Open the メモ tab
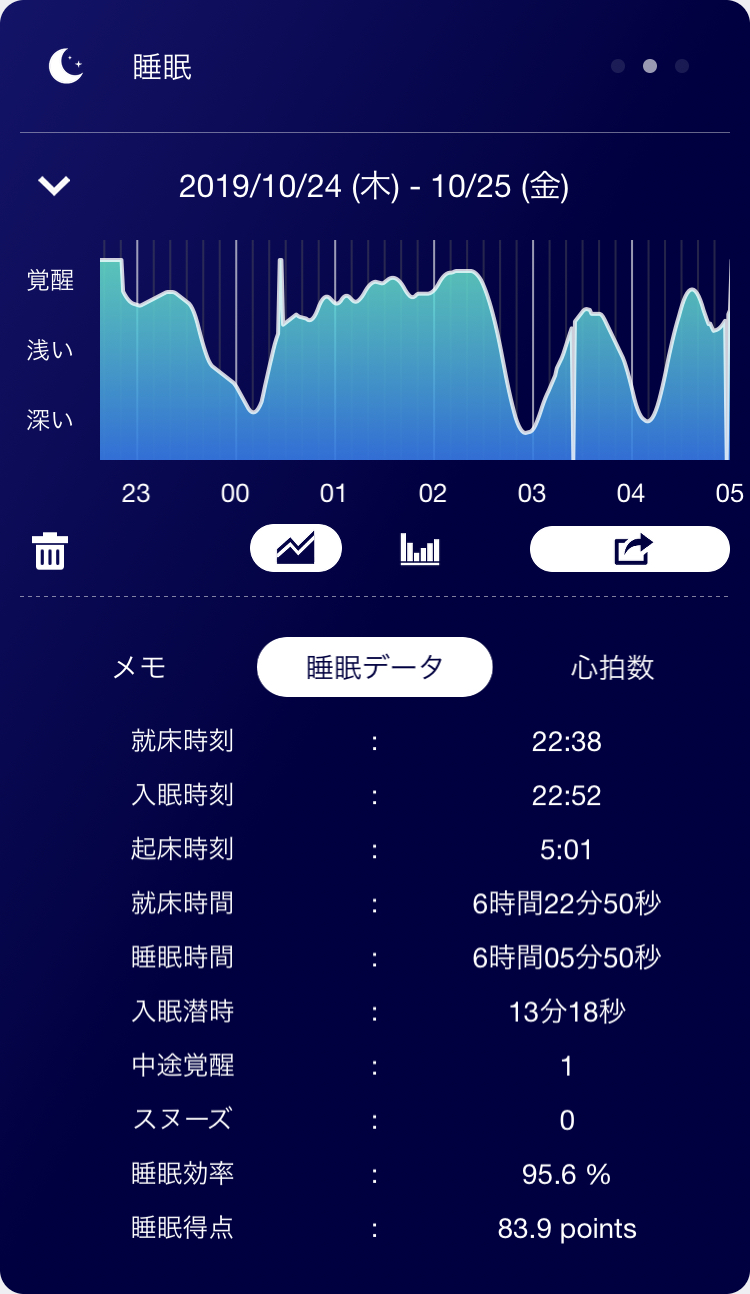Image resolution: width=750 pixels, height=1294 pixels. 139,667
